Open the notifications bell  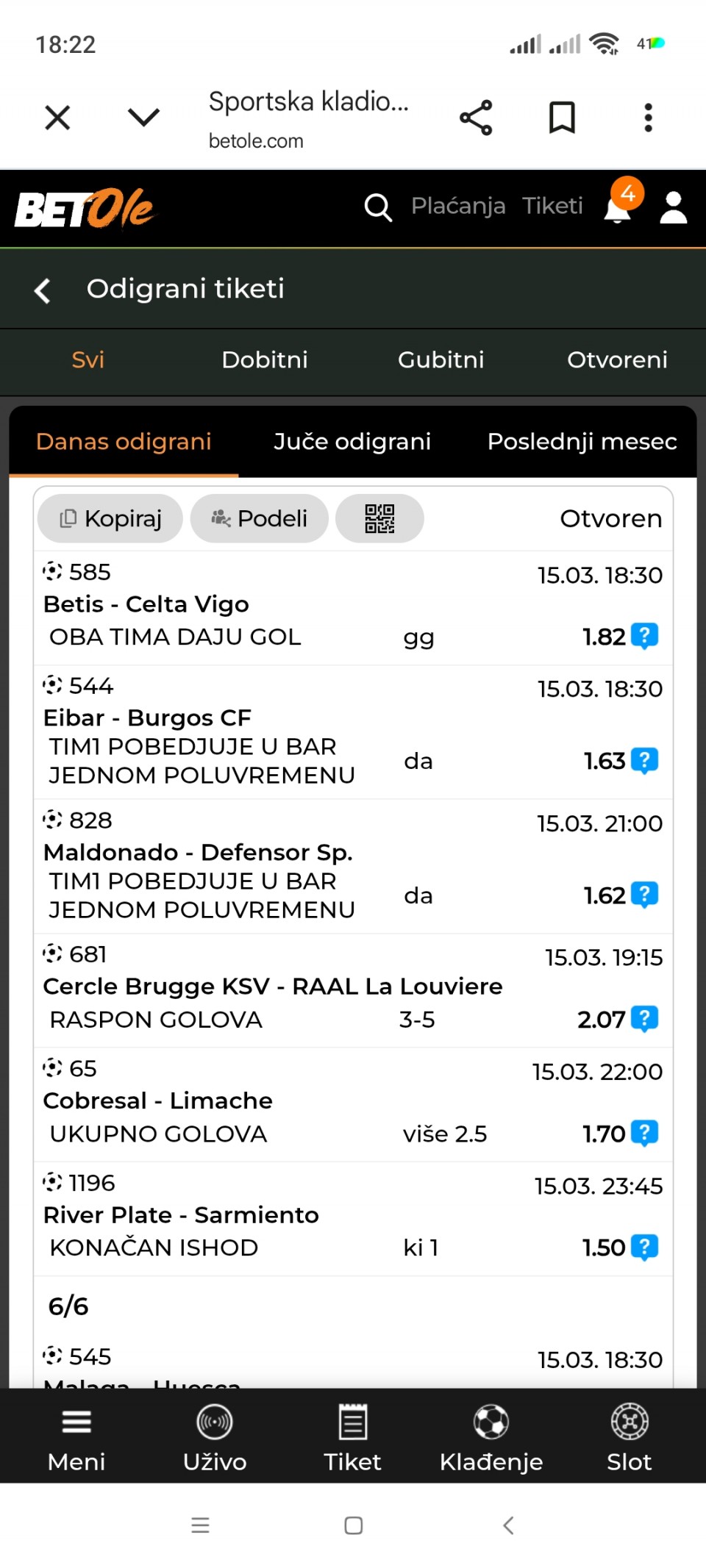point(618,208)
